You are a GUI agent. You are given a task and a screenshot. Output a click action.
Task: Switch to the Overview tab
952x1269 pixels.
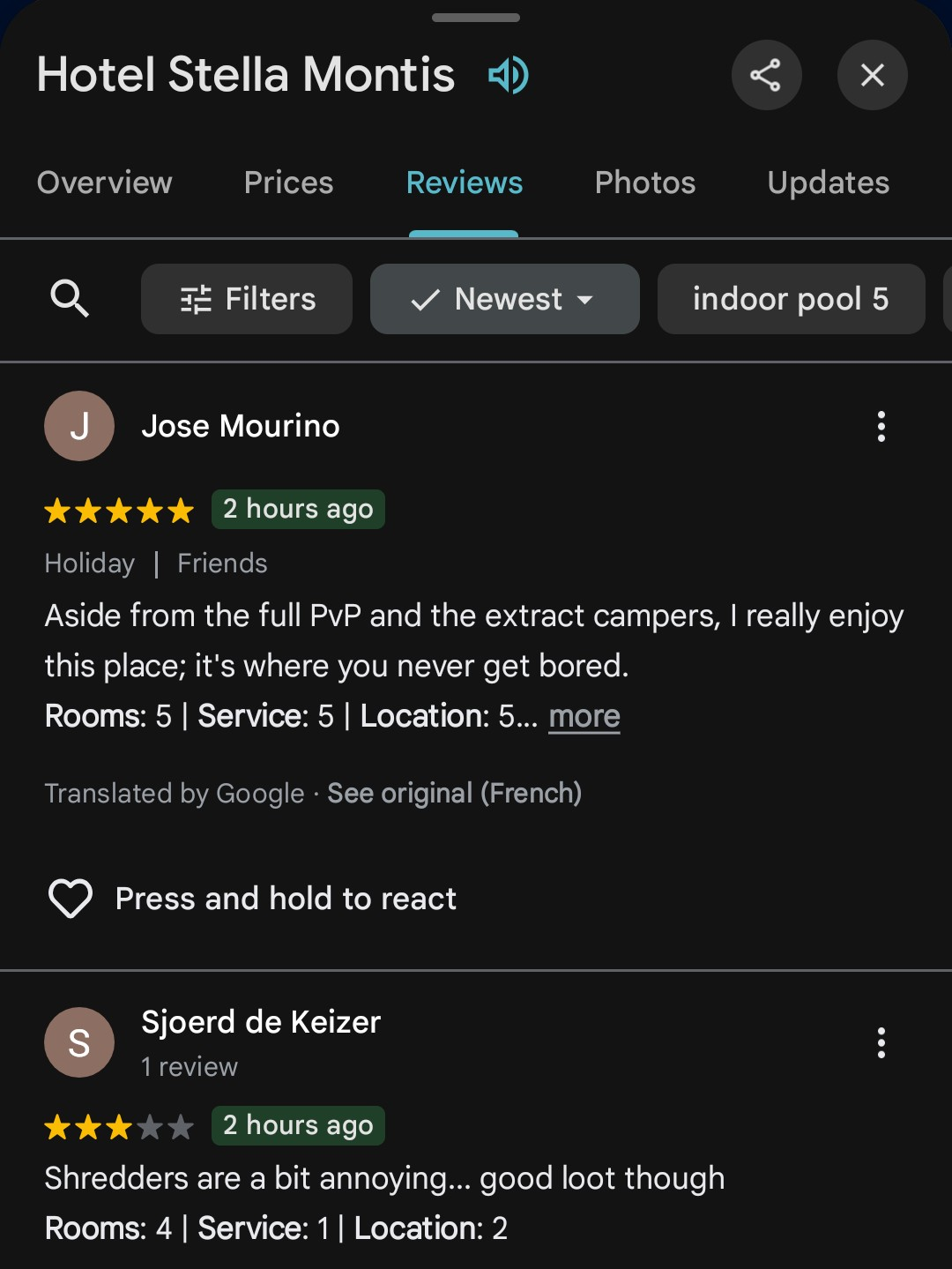(105, 183)
